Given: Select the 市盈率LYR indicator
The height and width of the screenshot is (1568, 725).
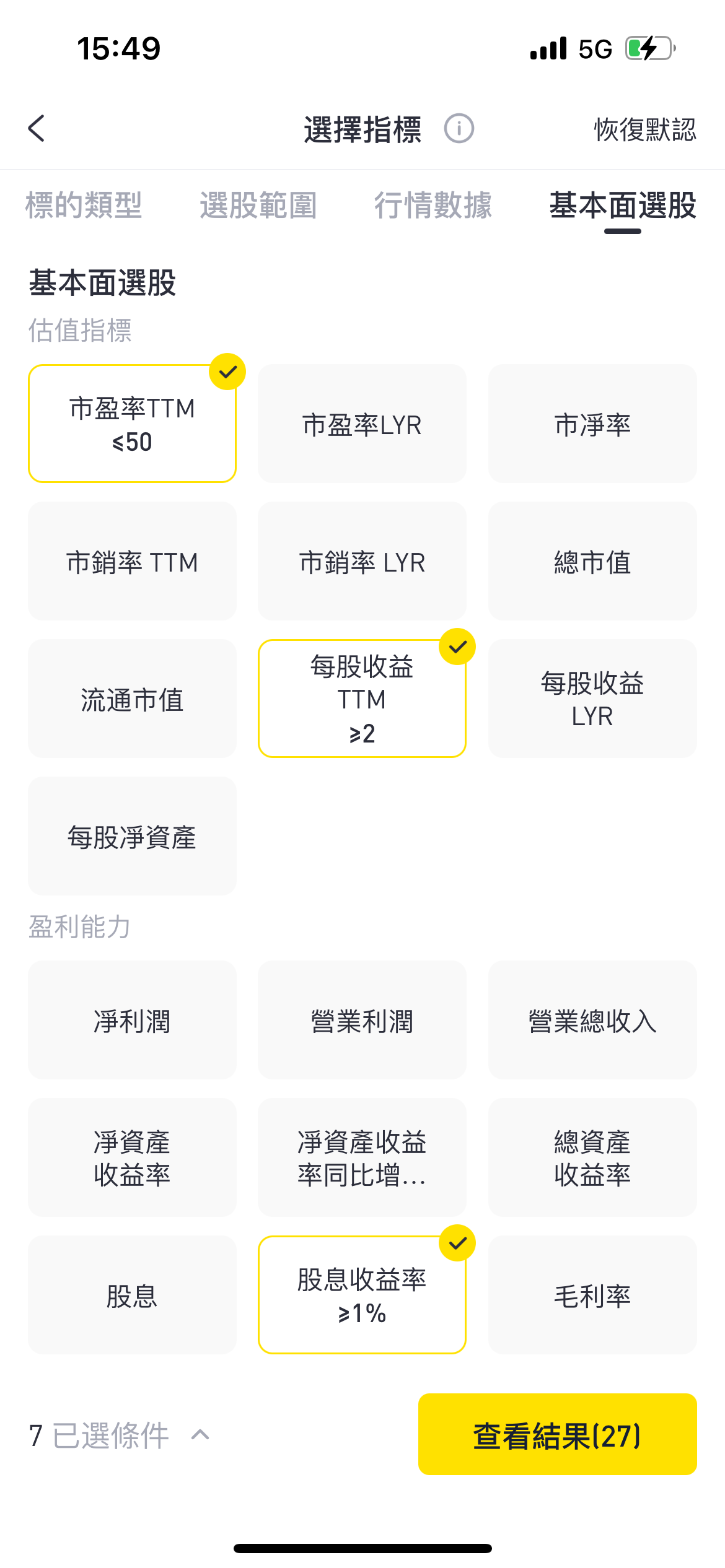Looking at the screenshot, I should click(x=362, y=424).
